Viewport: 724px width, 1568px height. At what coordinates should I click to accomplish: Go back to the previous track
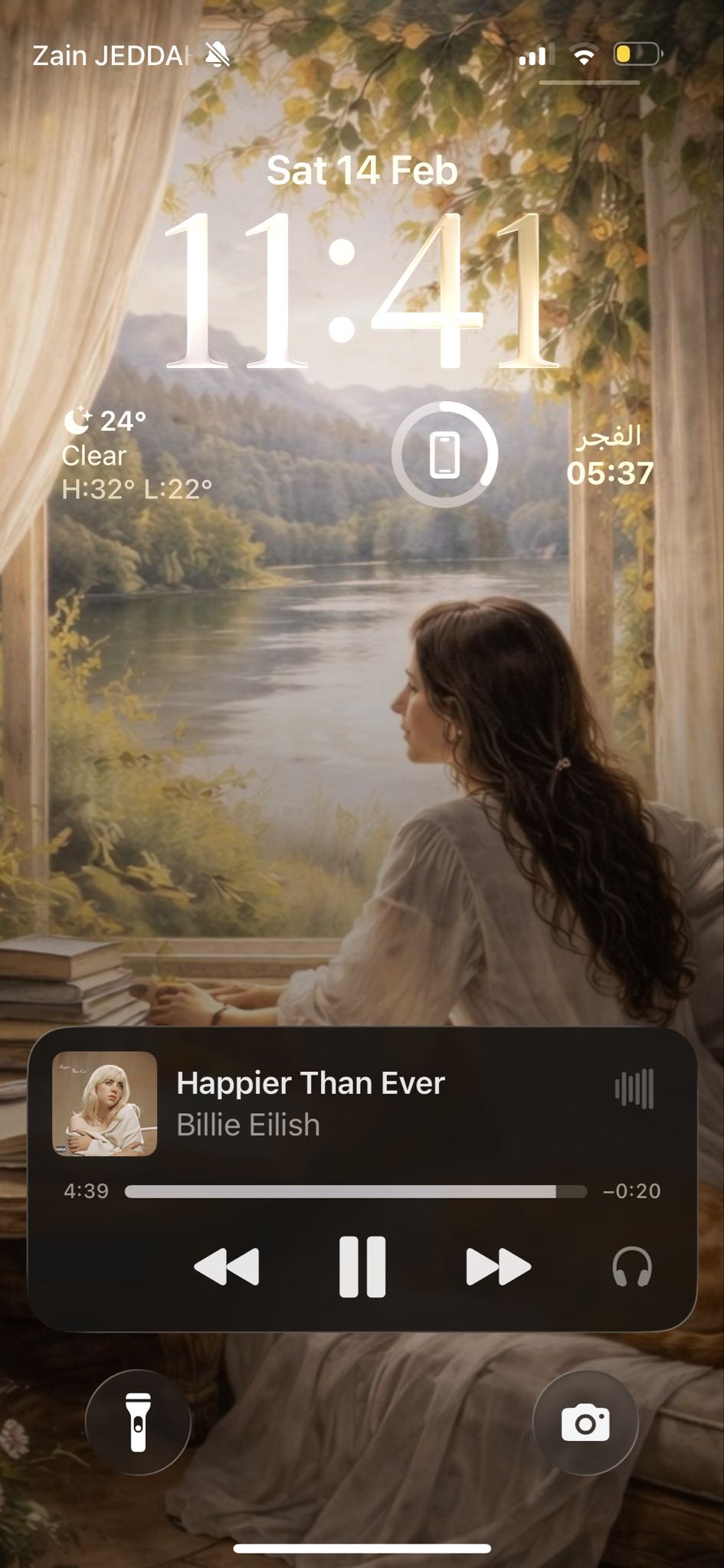coord(227,1266)
